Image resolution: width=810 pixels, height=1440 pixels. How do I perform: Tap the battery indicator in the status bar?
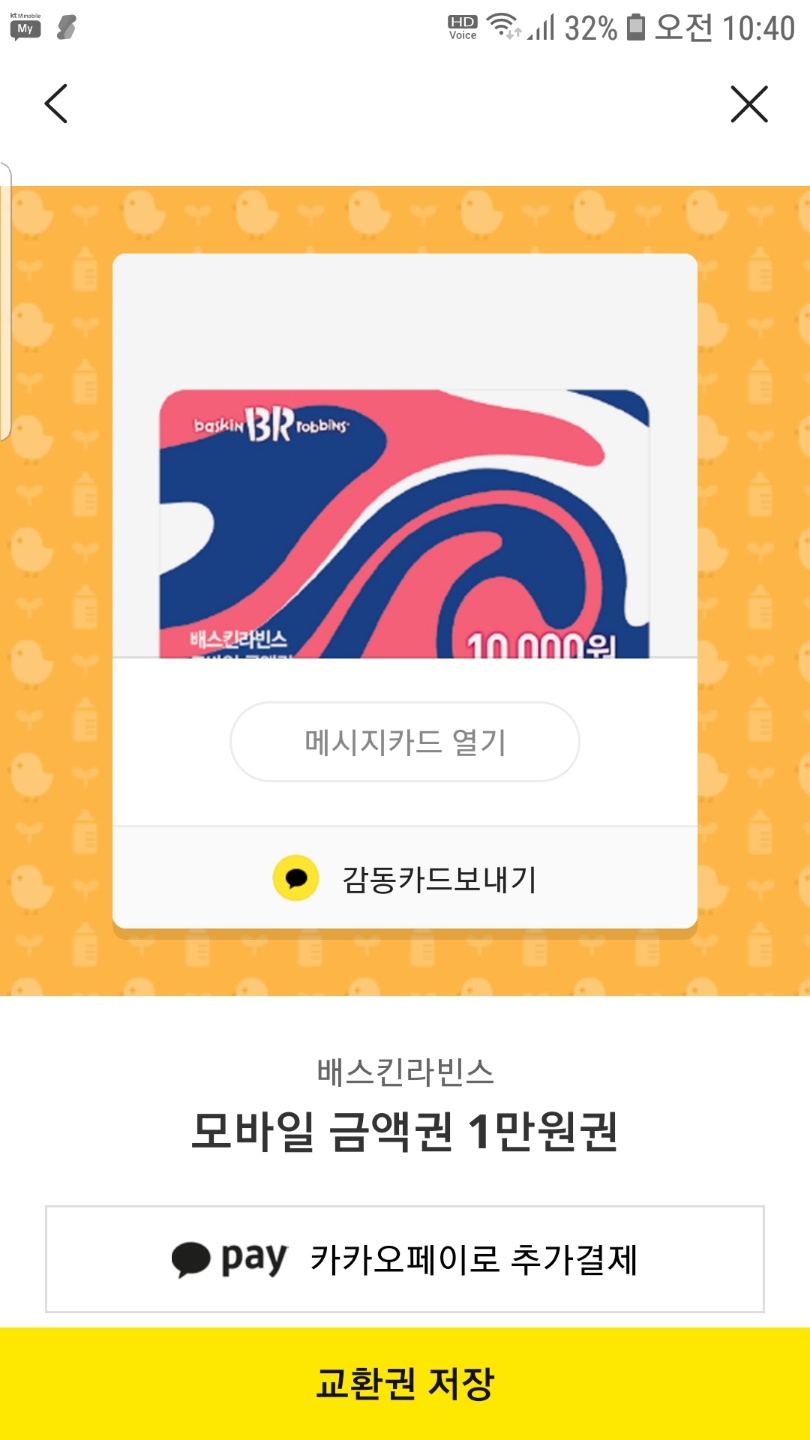click(637, 27)
